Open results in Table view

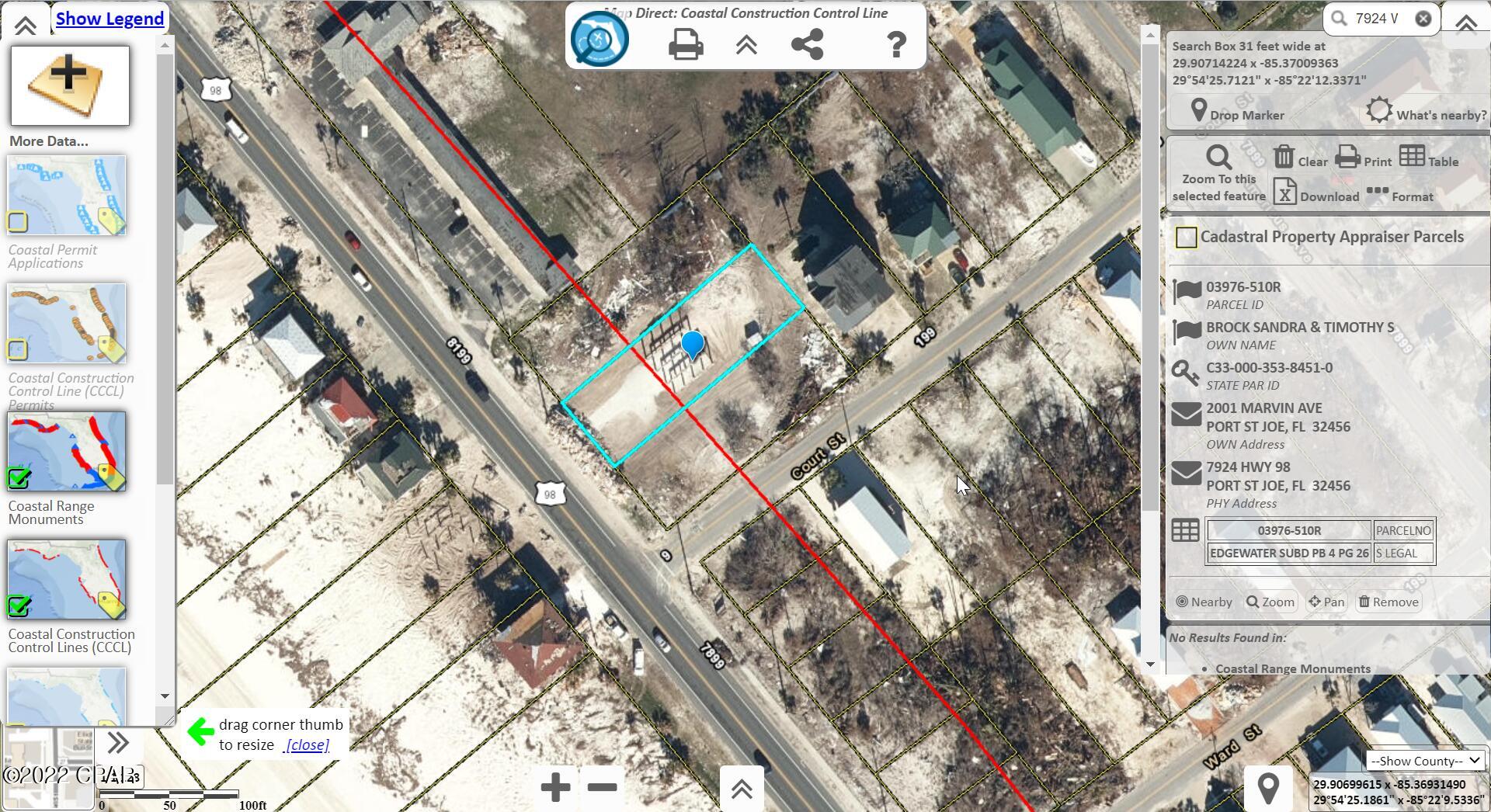[1429, 158]
